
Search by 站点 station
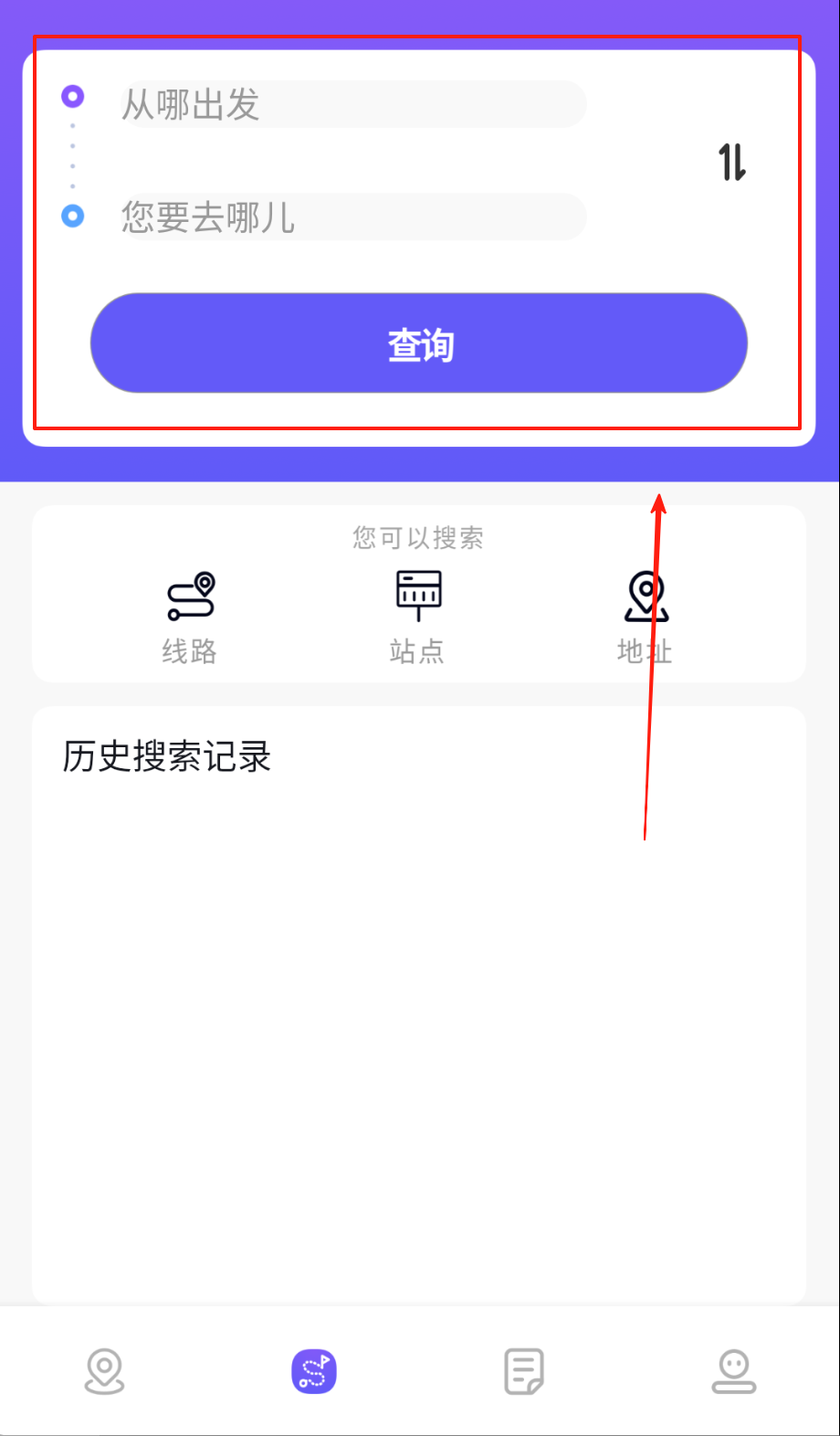tap(418, 614)
